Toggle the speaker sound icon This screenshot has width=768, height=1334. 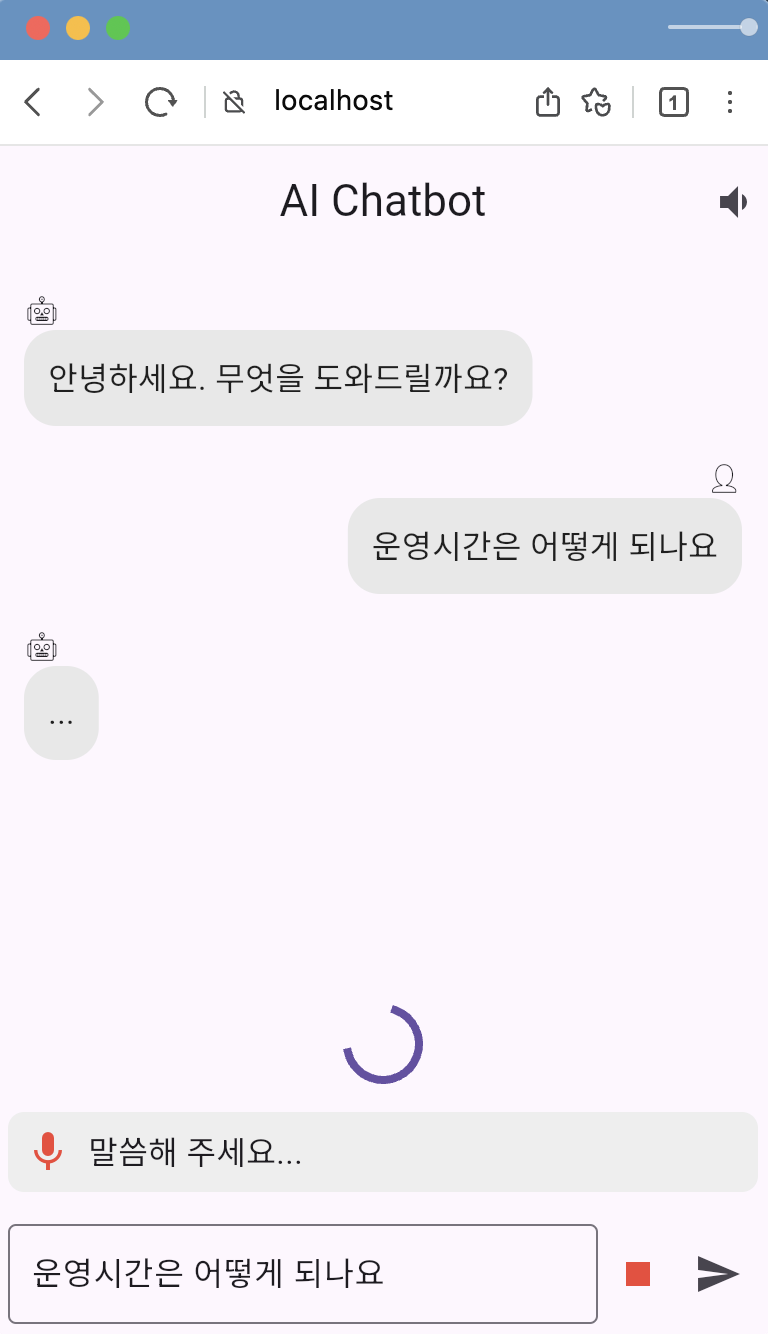[734, 203]
